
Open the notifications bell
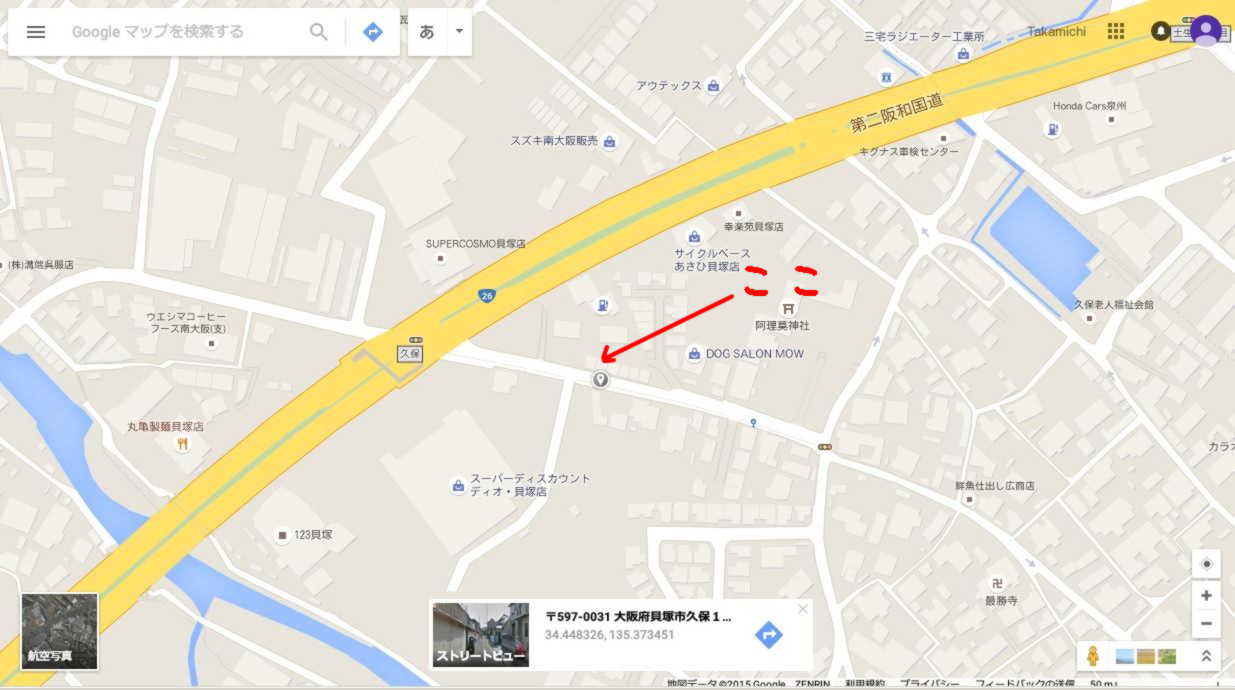click(x=1160, y=31)
